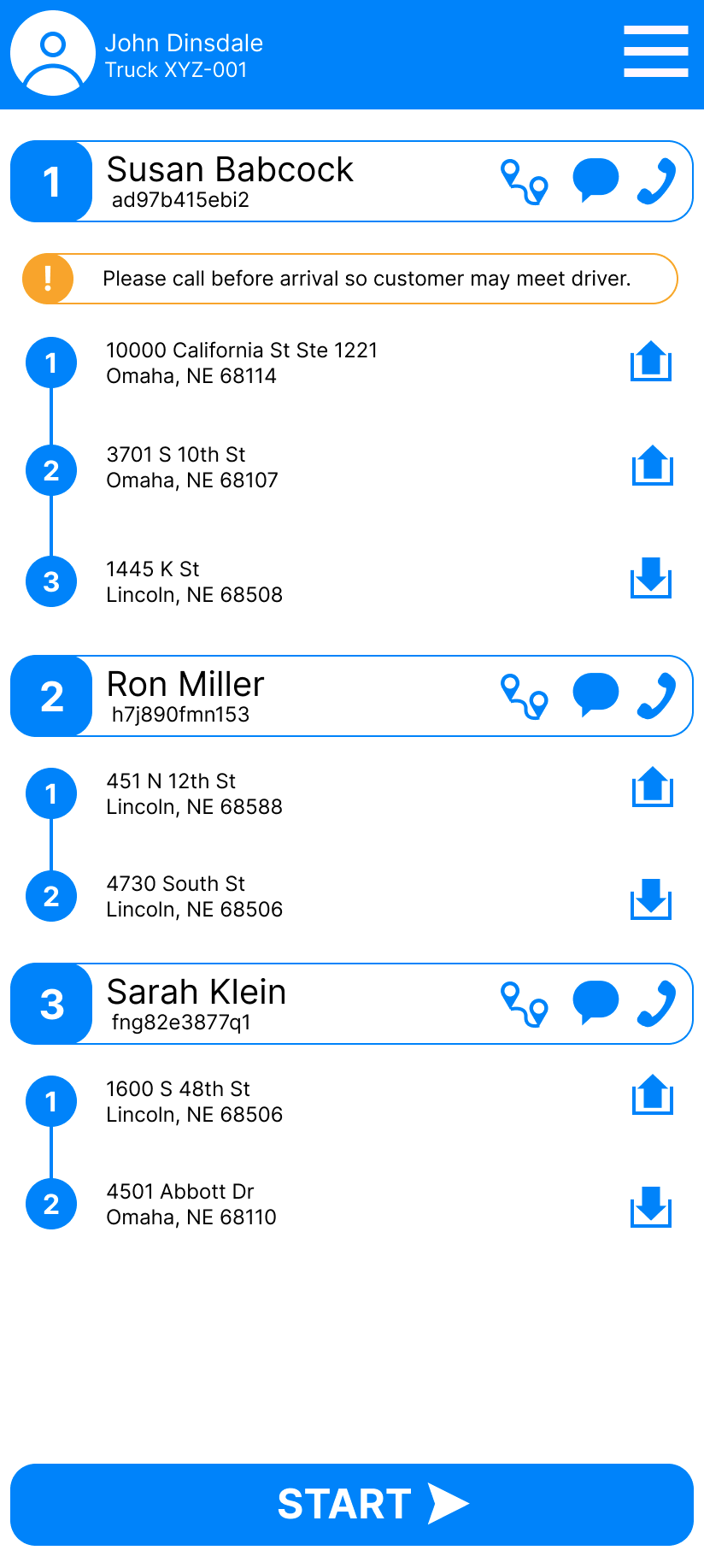Call Ron Miller
Image resolution: width=704 pixels, height=1568 pixels.
657,696
